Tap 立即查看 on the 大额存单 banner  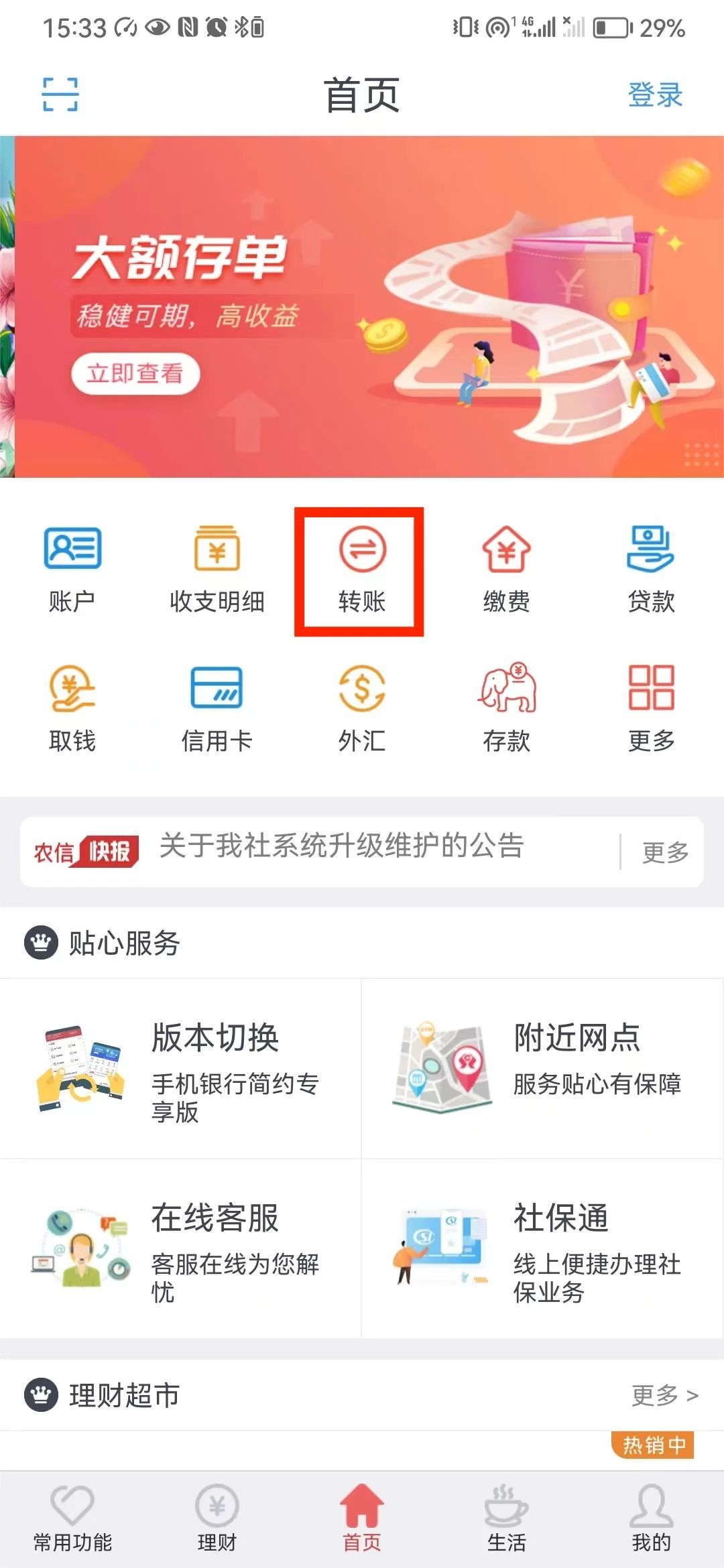[135, 373]
